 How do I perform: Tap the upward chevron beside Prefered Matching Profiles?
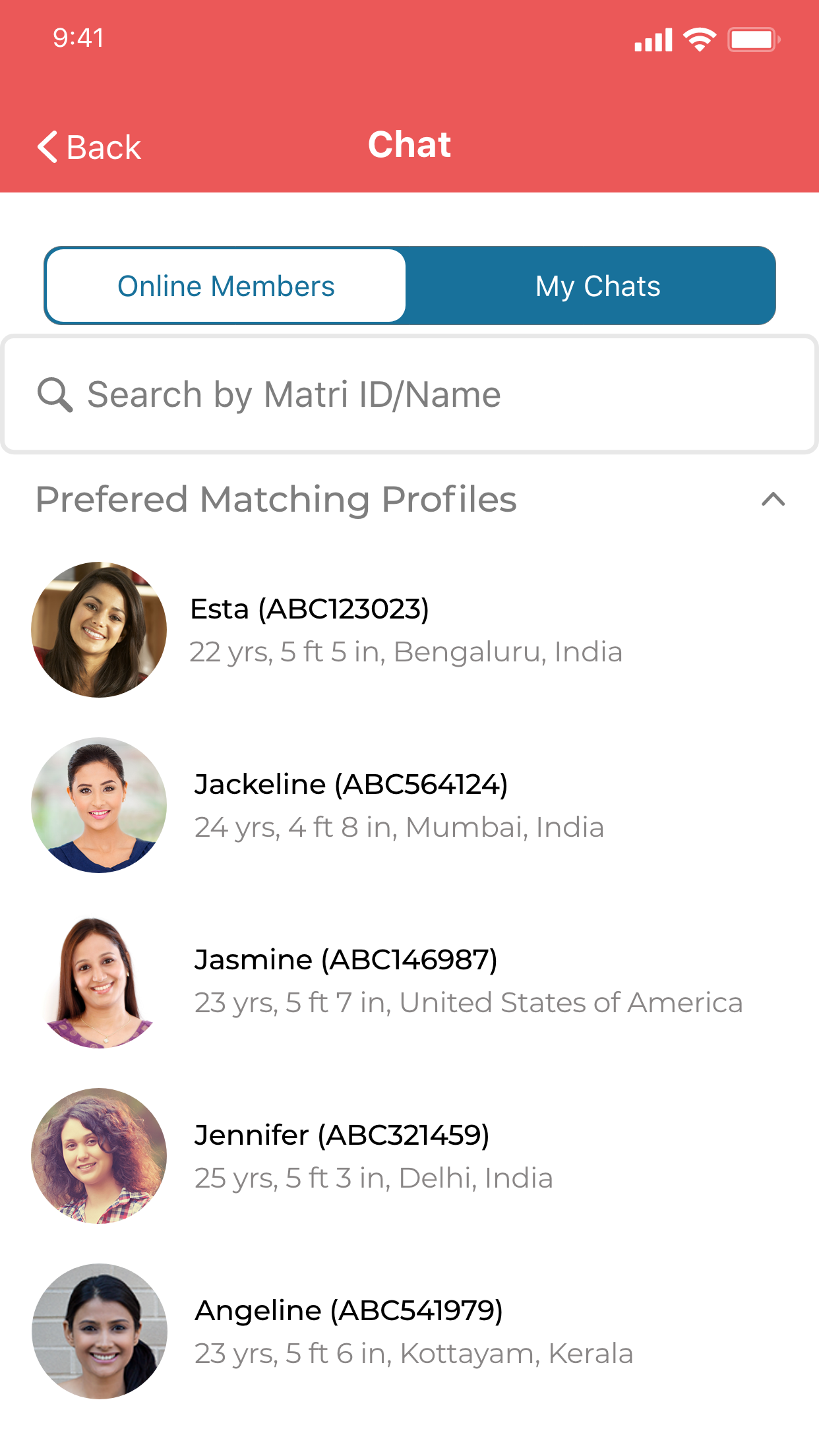(773, 499)
